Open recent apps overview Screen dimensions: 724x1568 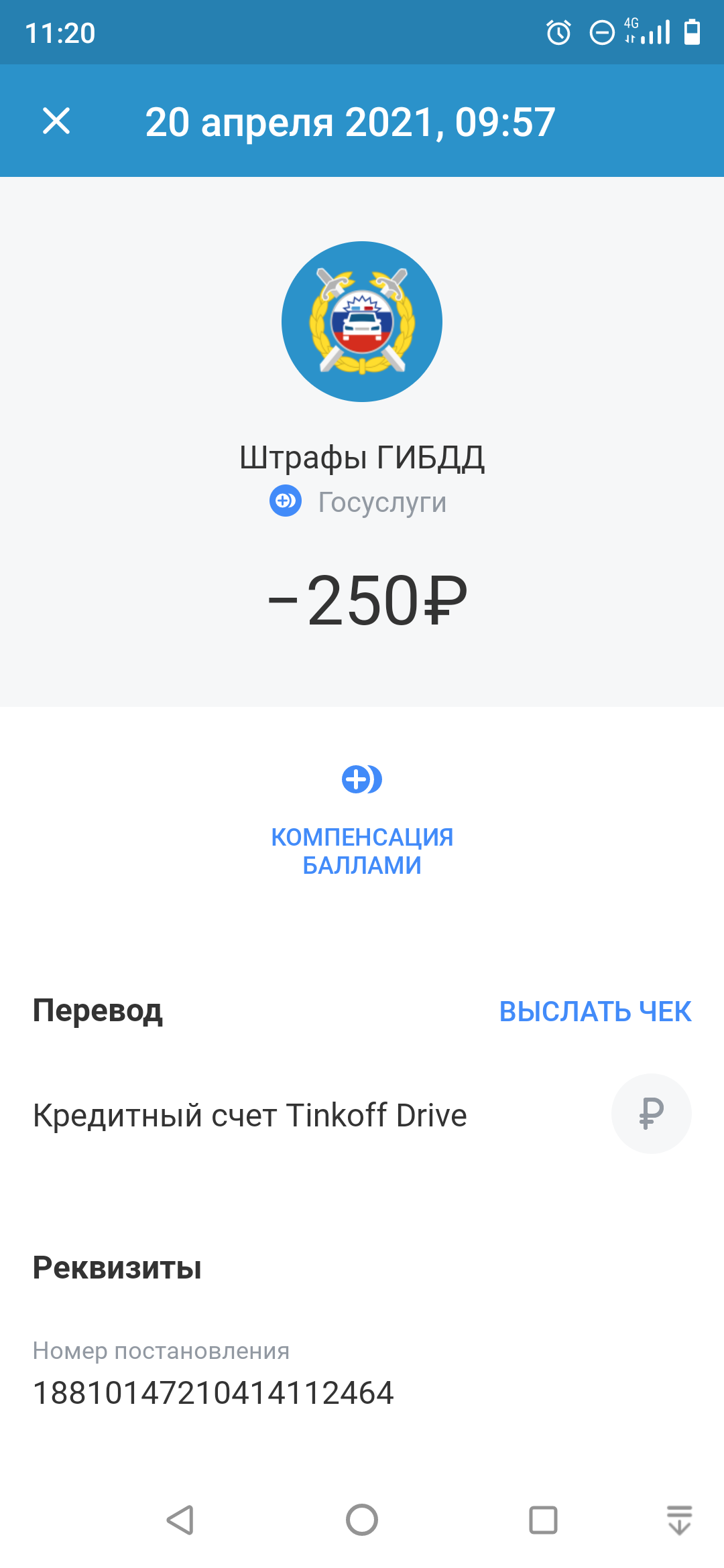click(x=543, y=1520)
